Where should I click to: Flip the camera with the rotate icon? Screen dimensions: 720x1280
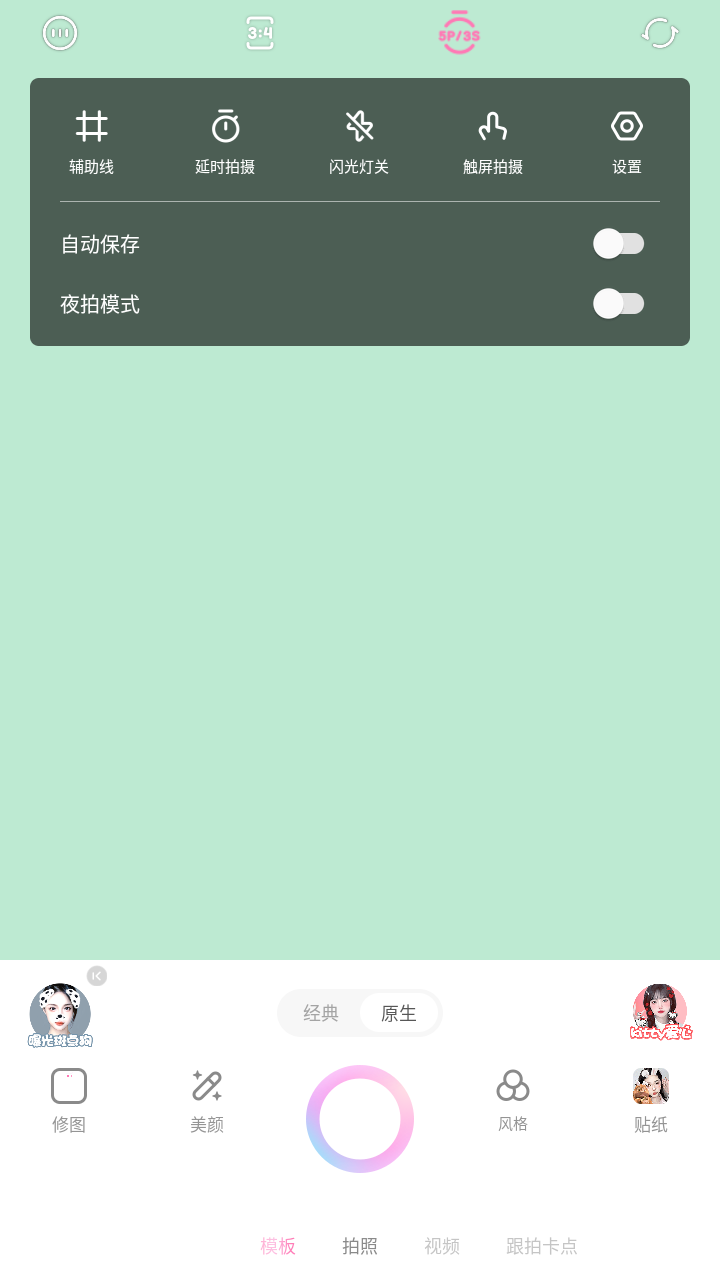660,33
